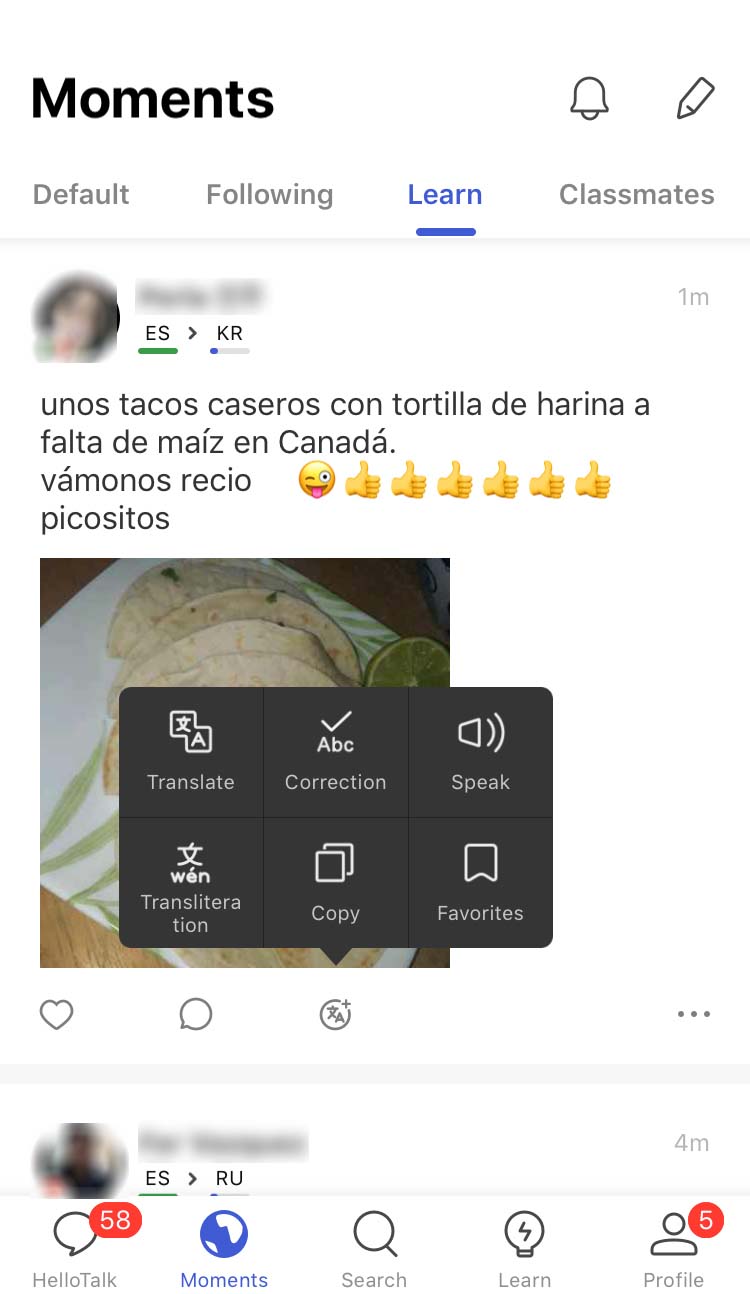This screenshot has height=1294, width=750.
Task: Select Translate in the popup menu
Action: click(191, 752)
